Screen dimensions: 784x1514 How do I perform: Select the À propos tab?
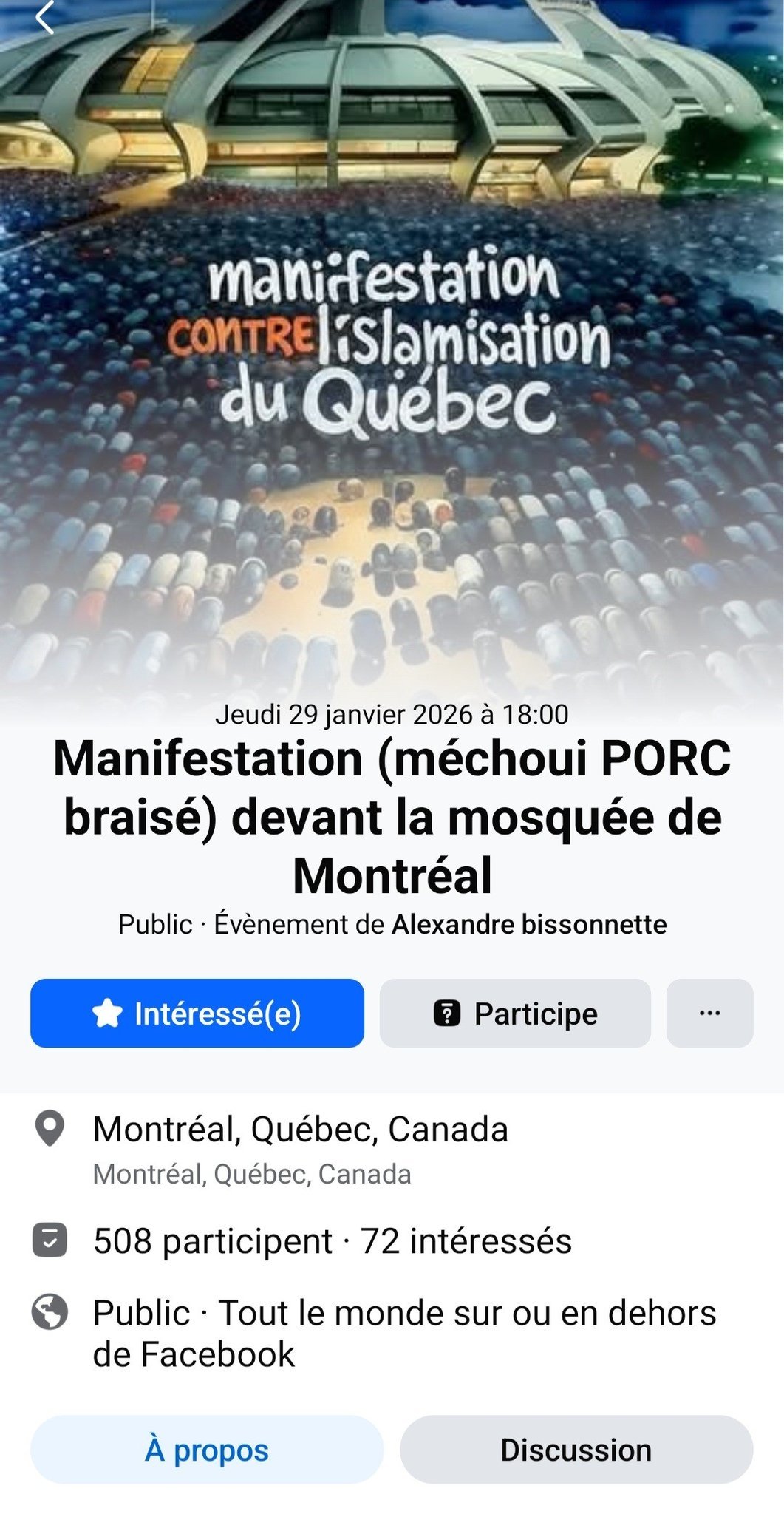tap(207, 1449)
